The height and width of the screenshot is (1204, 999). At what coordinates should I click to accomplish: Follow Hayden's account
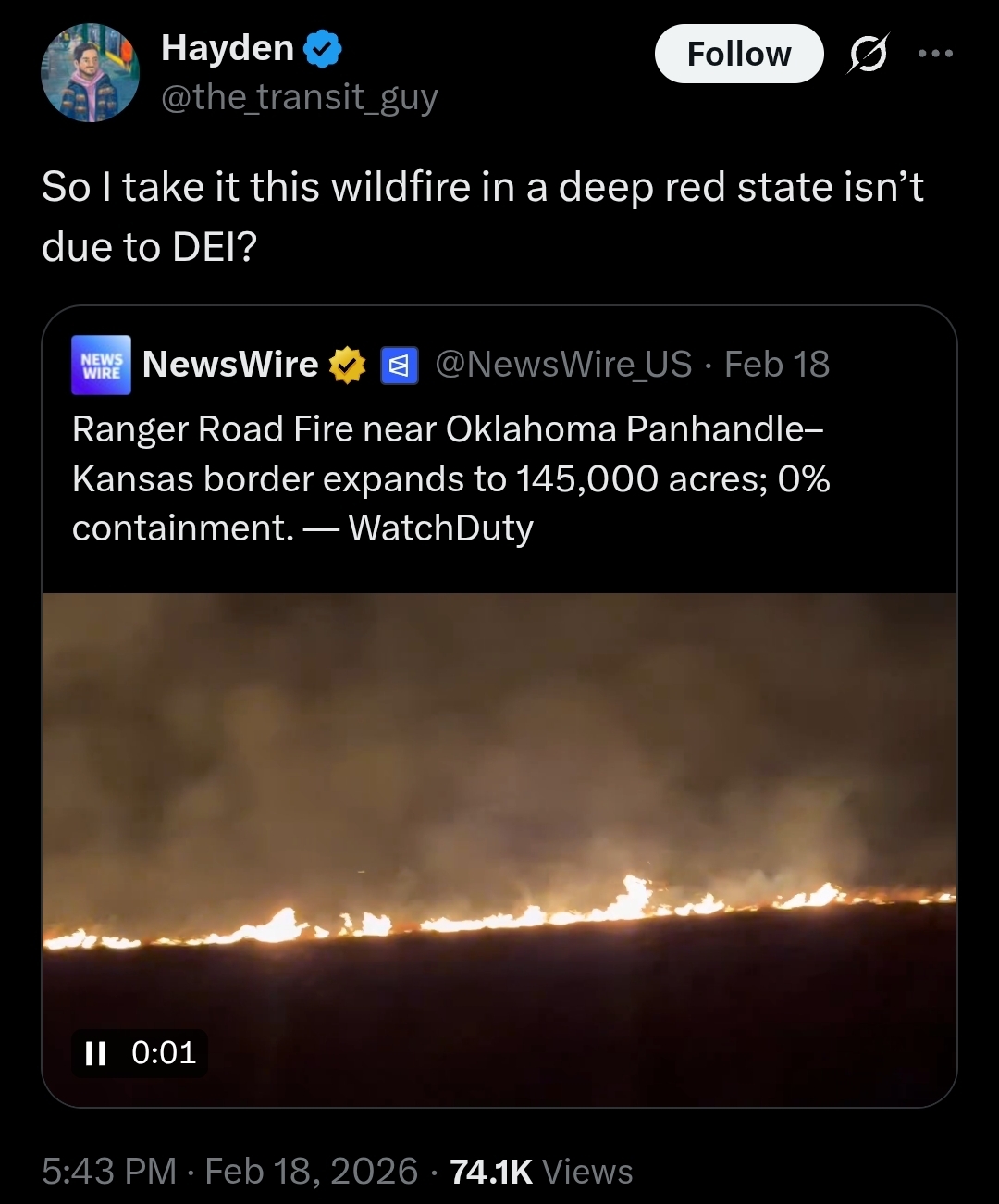pyautogui.click(x=739, y=54)
